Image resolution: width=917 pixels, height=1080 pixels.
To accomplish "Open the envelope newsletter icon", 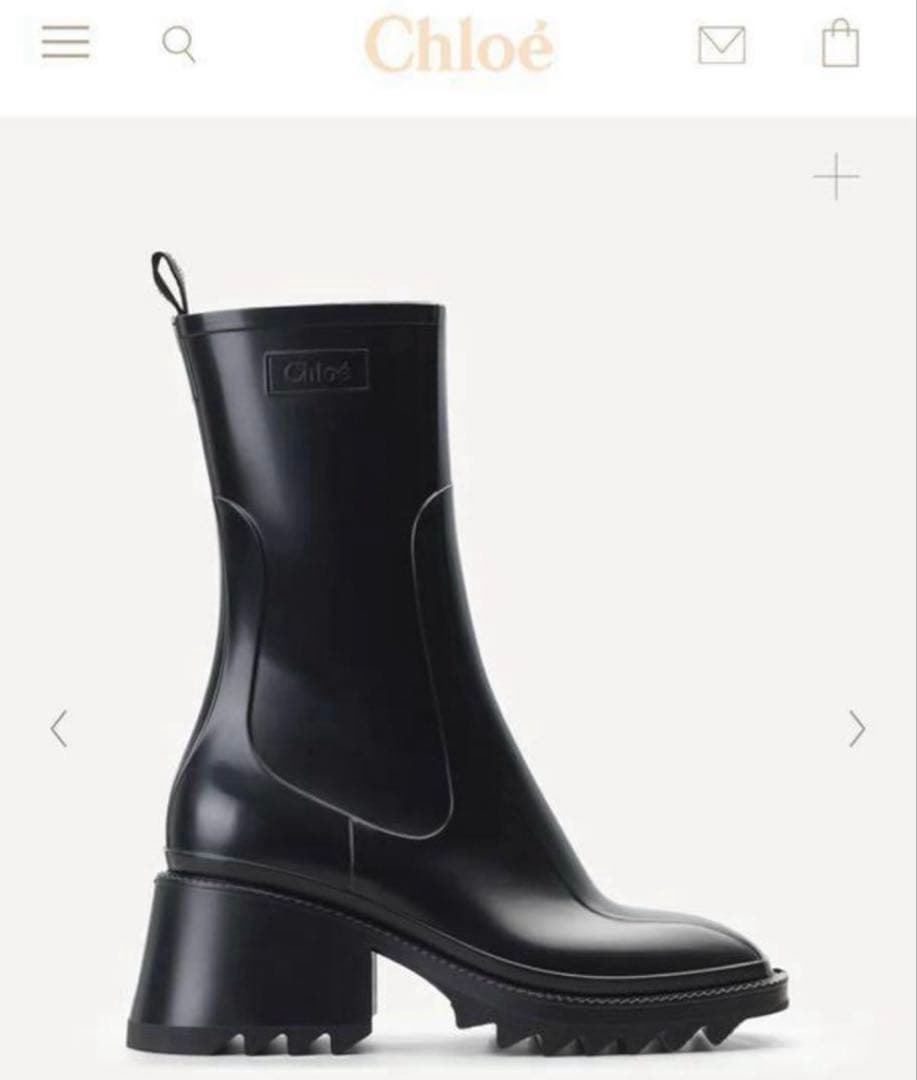I will (721, 45).
